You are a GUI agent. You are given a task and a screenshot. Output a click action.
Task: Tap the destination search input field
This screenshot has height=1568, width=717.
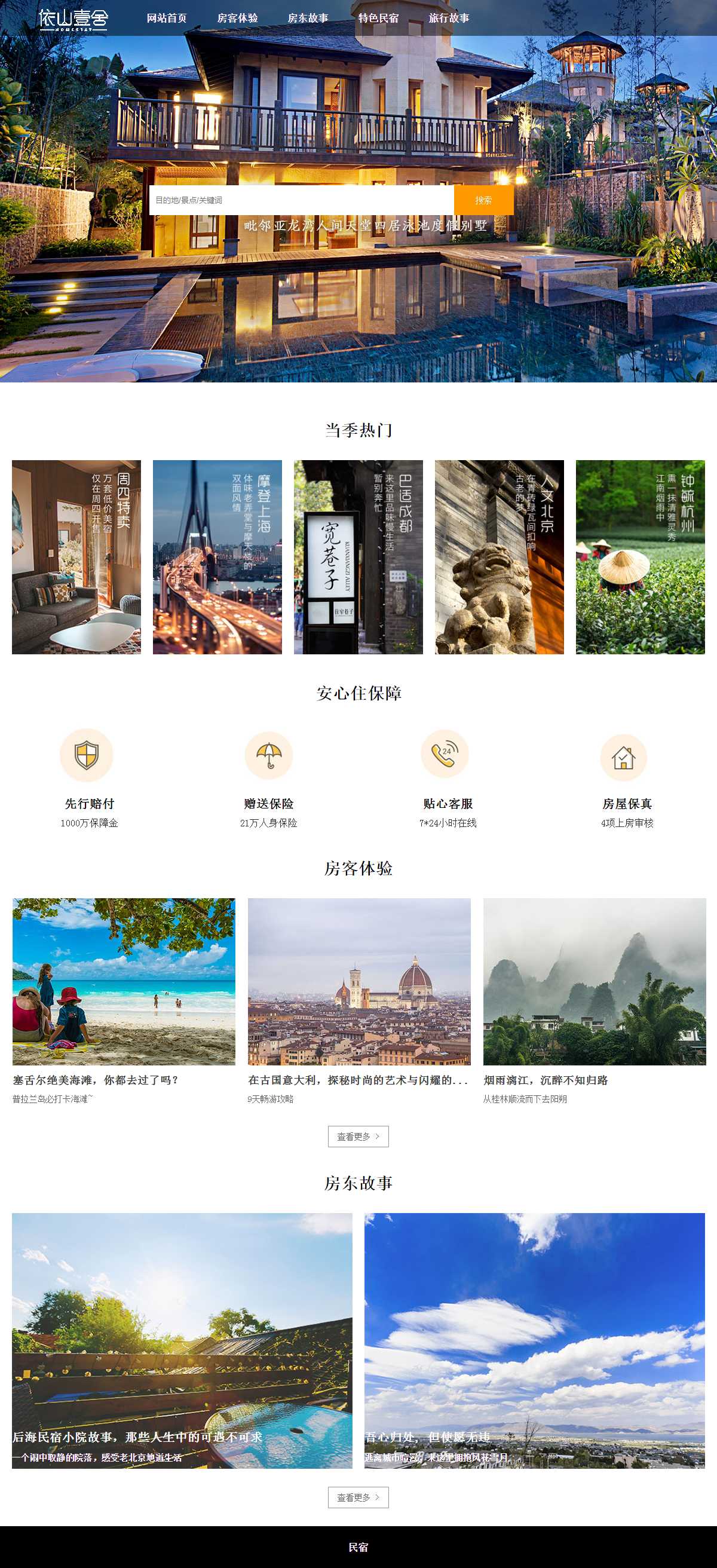[x=301, y=200]
